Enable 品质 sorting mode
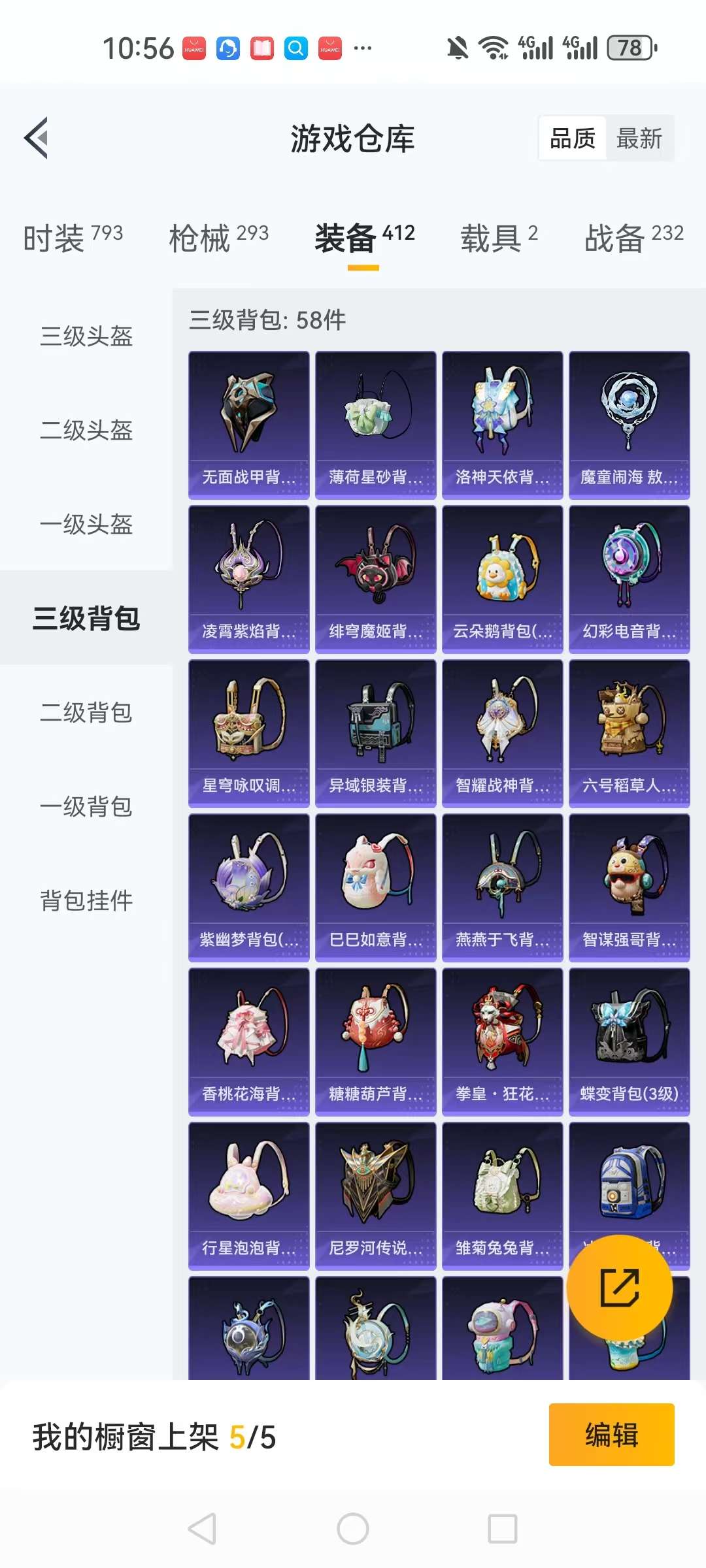Screen dimensions: 706x1568 coord(571,139)
